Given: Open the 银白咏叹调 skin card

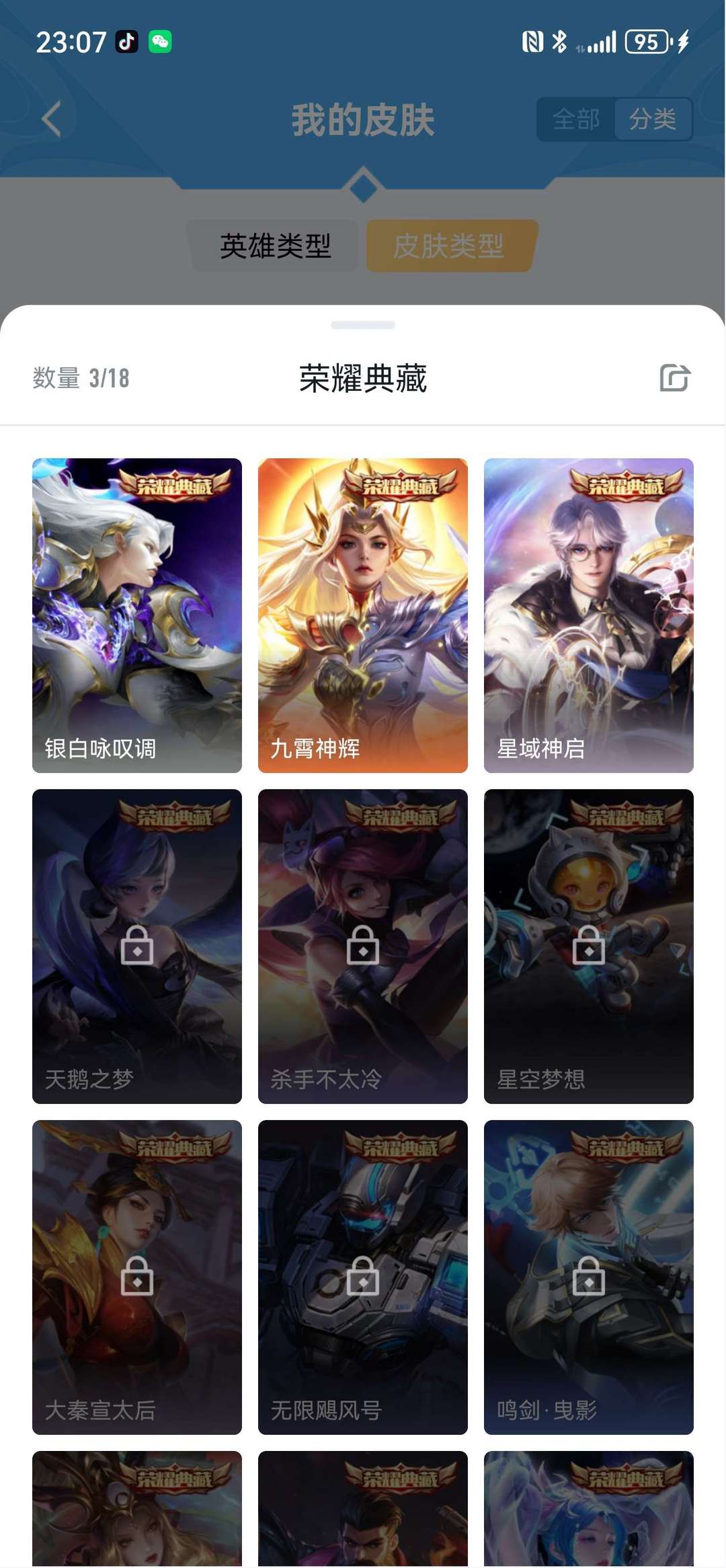Looking at the screenshot, I should click(137, 615).
